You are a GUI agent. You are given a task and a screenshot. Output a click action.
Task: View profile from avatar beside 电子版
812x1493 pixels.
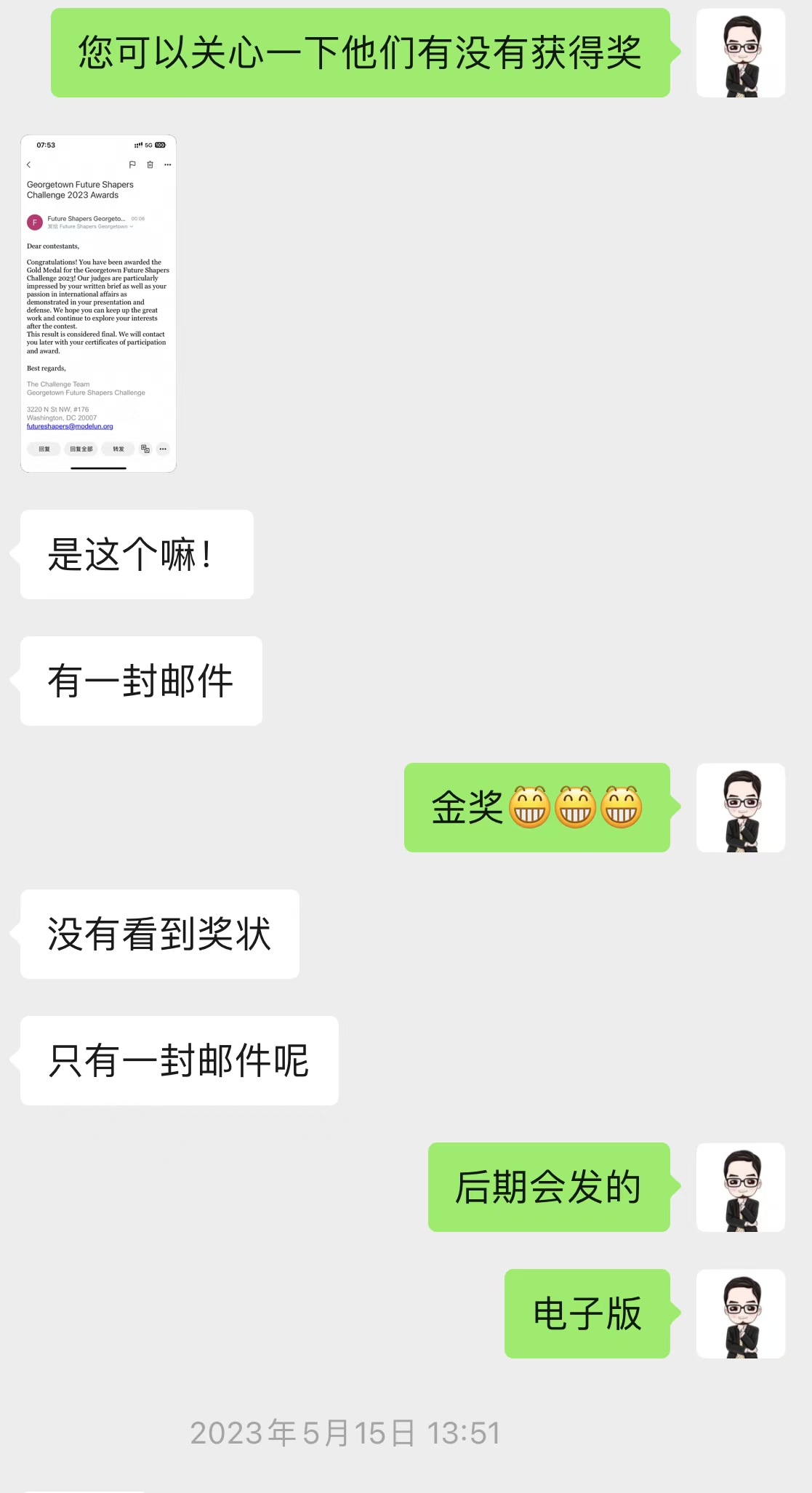pyautogui.click(x=740, y=1313)
